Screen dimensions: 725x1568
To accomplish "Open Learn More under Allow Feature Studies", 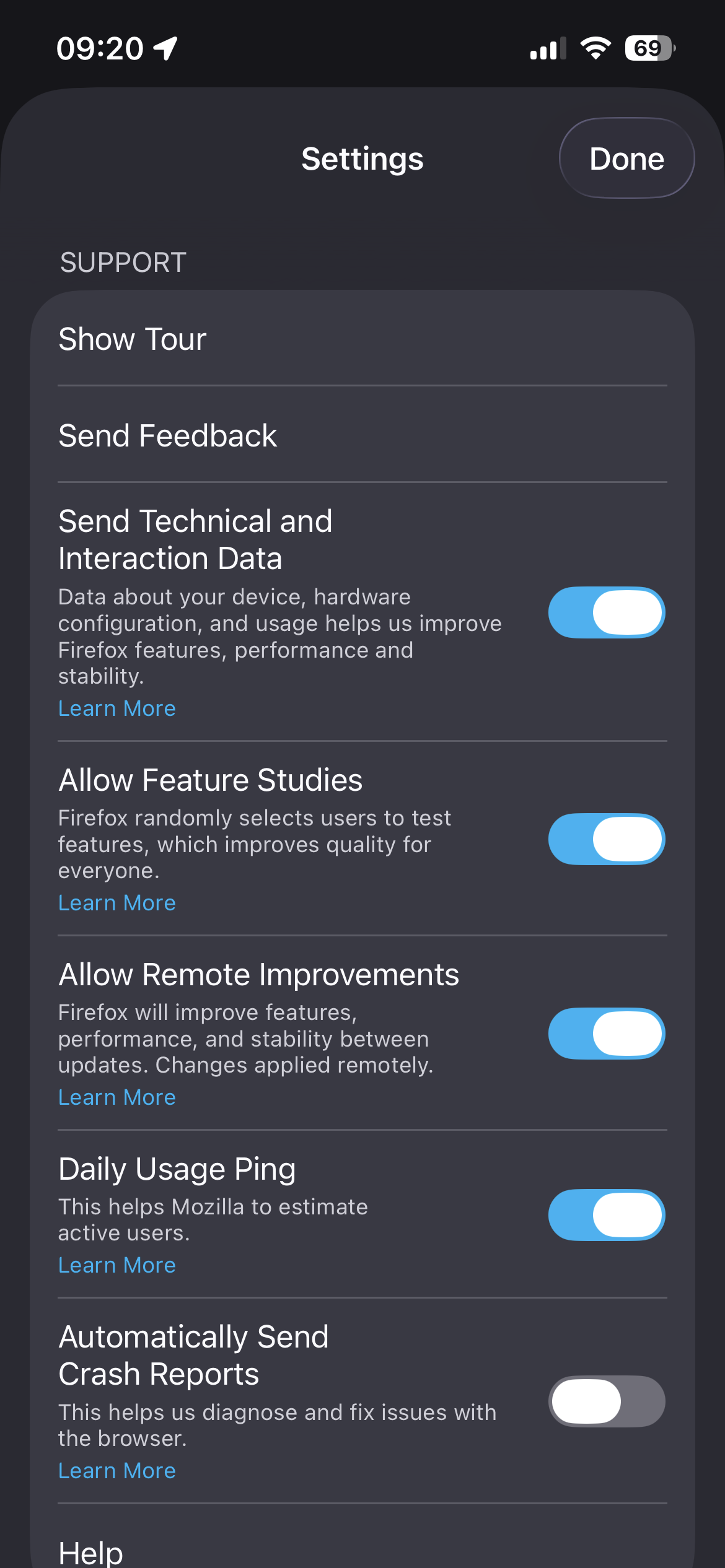I will click(117, 903).
